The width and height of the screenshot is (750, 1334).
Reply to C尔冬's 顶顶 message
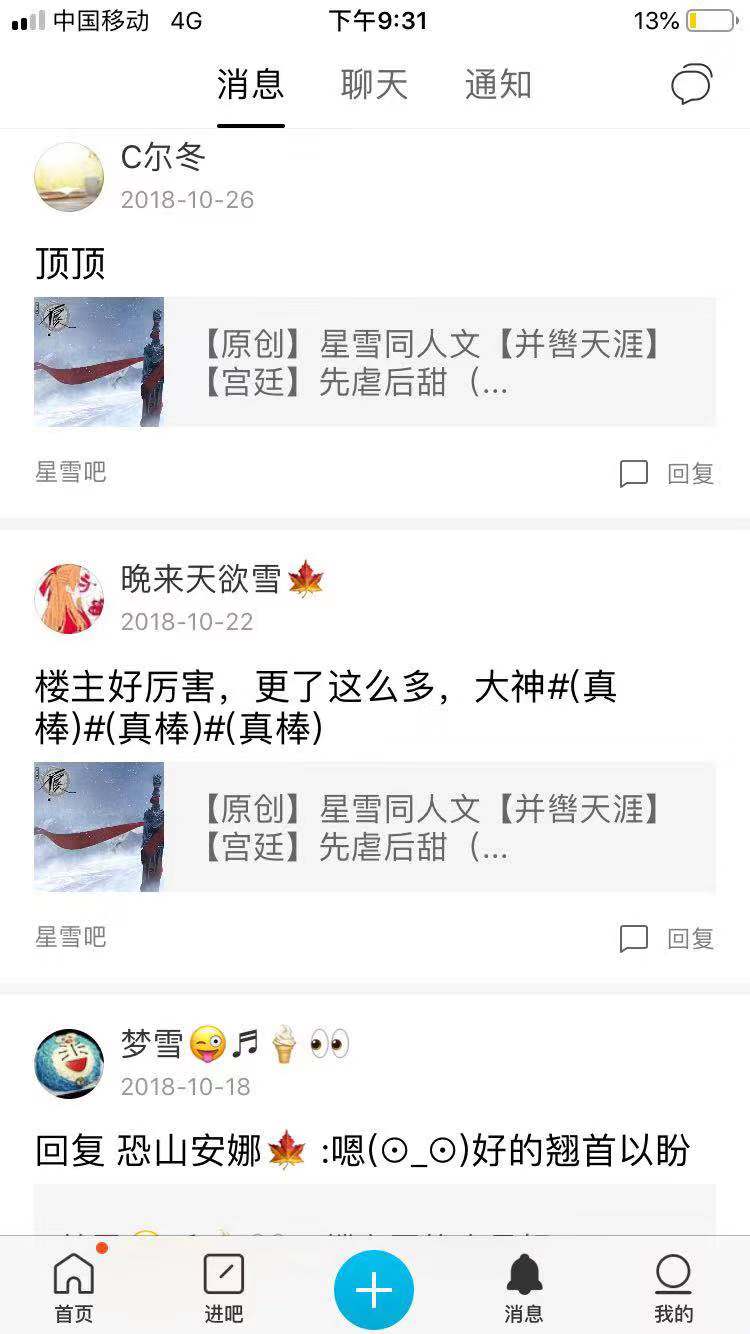pyautogui.click(x=667, y=473)
